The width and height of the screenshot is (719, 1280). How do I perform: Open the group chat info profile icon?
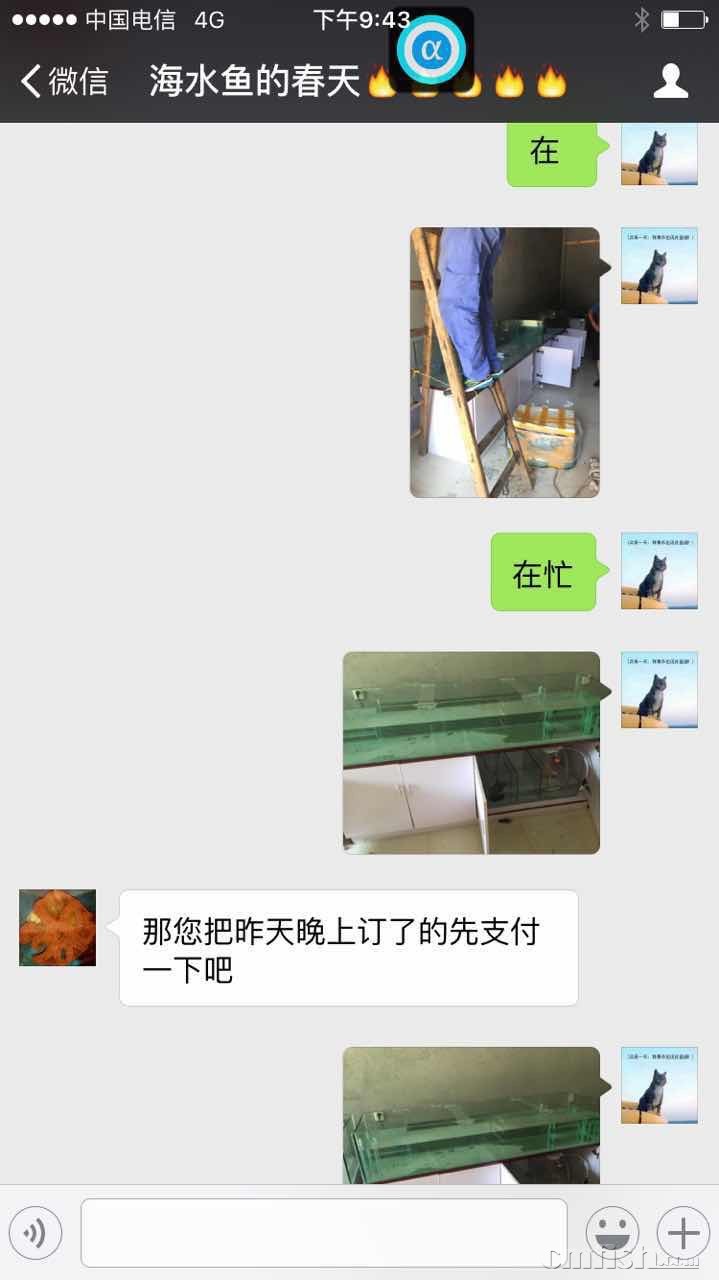[x=671, y=81]
